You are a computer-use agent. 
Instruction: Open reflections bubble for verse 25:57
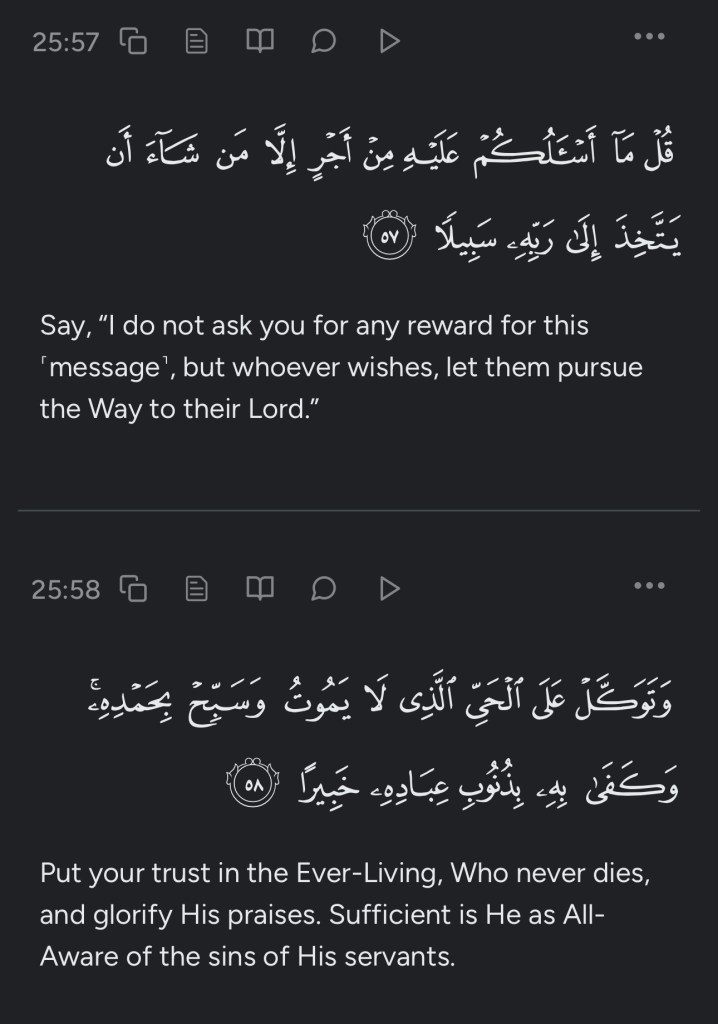point(323,41)
